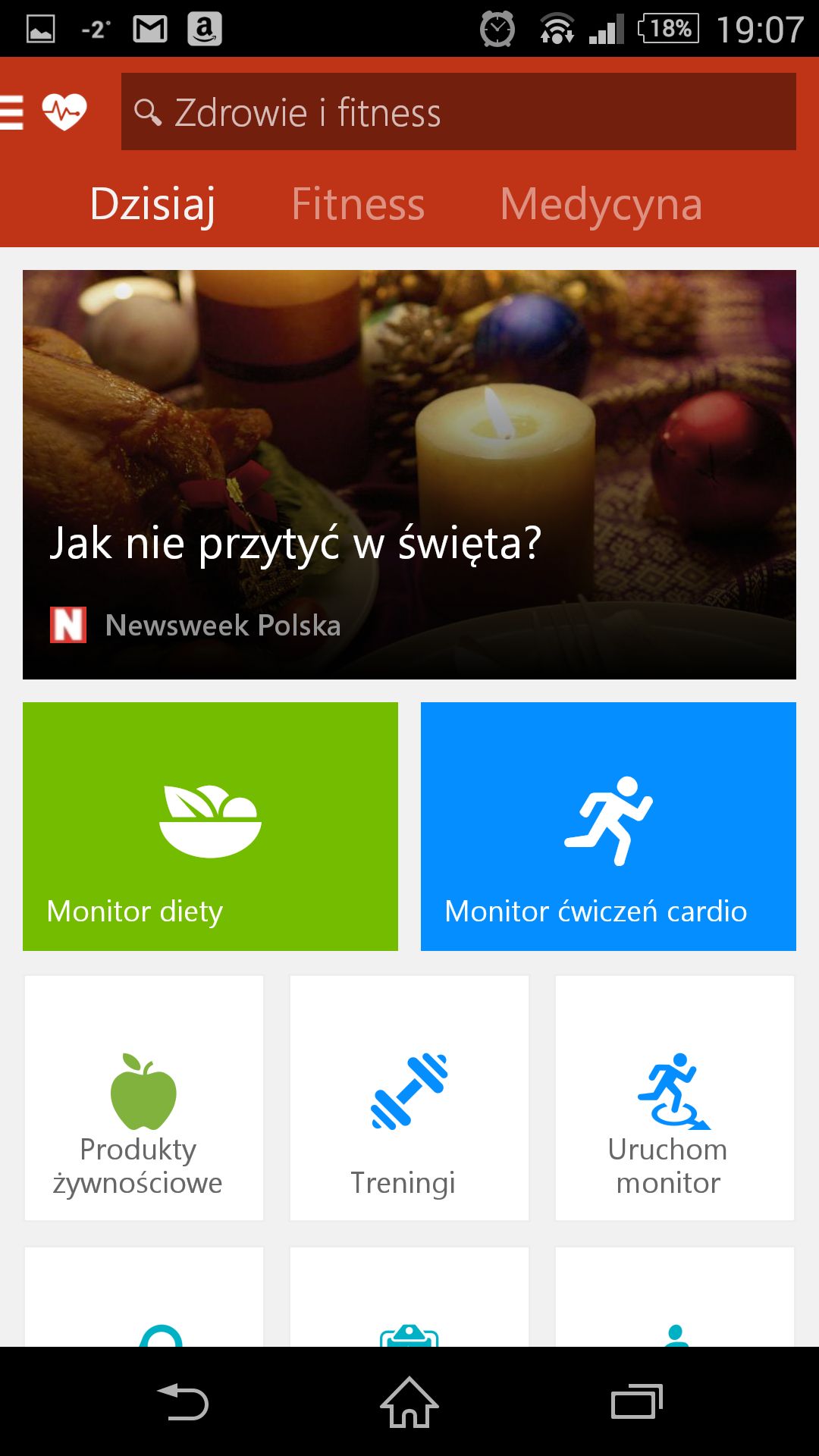Open the Monitor ćwiczeń cardio tile
This screenshot has width=819, height=1456.
tap(608, 826)
